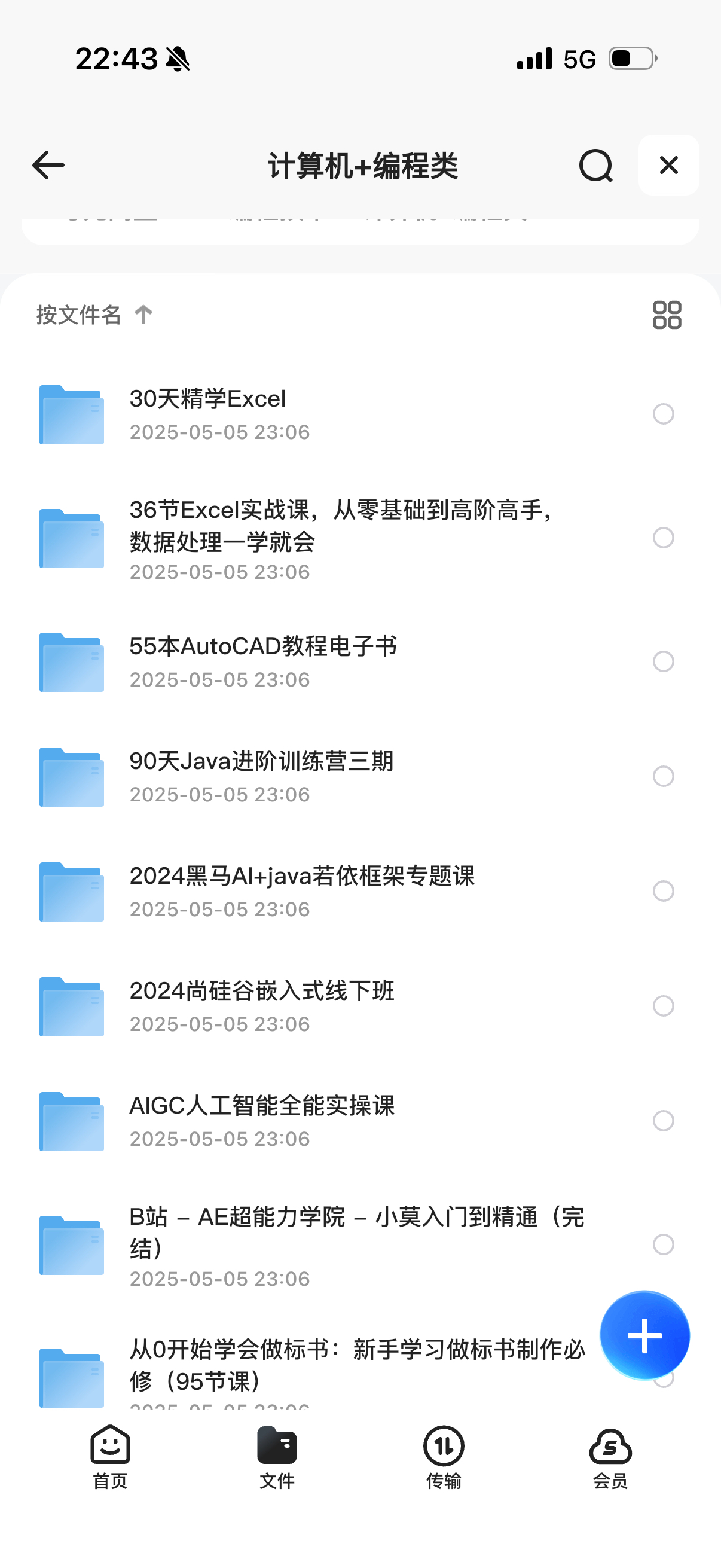Screen dimensions: 721x1568
Task: Switch to grid view layout
Action: 666,315
